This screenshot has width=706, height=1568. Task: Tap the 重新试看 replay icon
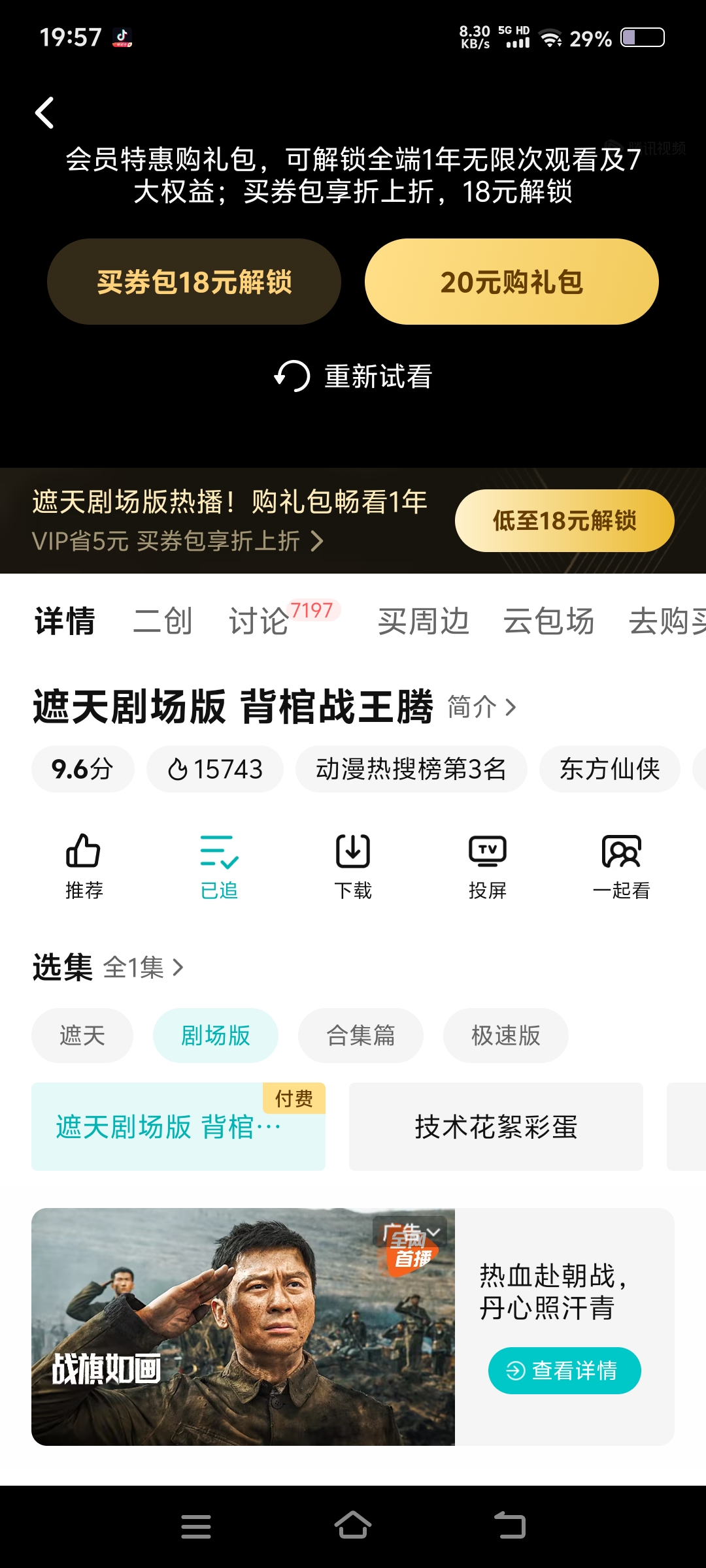tap(294, 376)
